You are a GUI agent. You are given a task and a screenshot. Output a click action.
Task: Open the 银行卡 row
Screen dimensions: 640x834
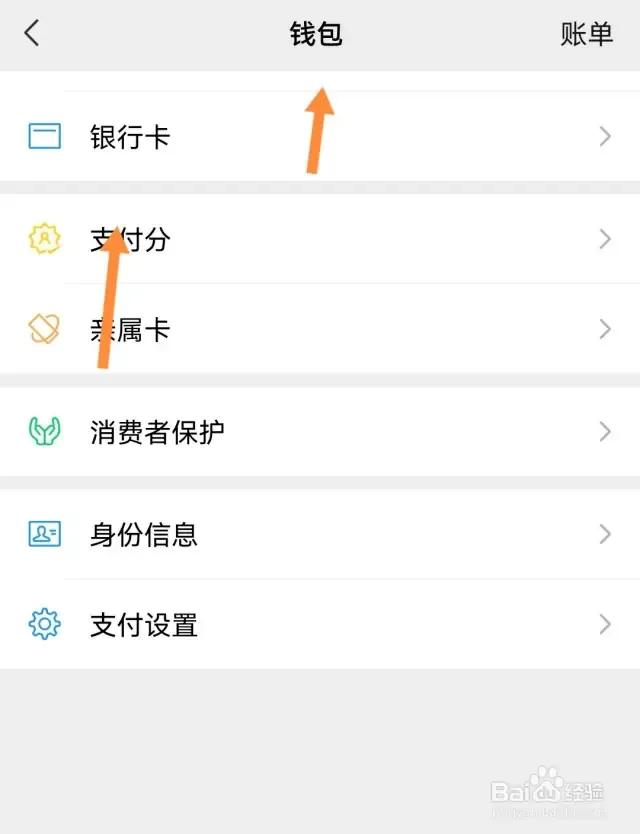(320, 137)
